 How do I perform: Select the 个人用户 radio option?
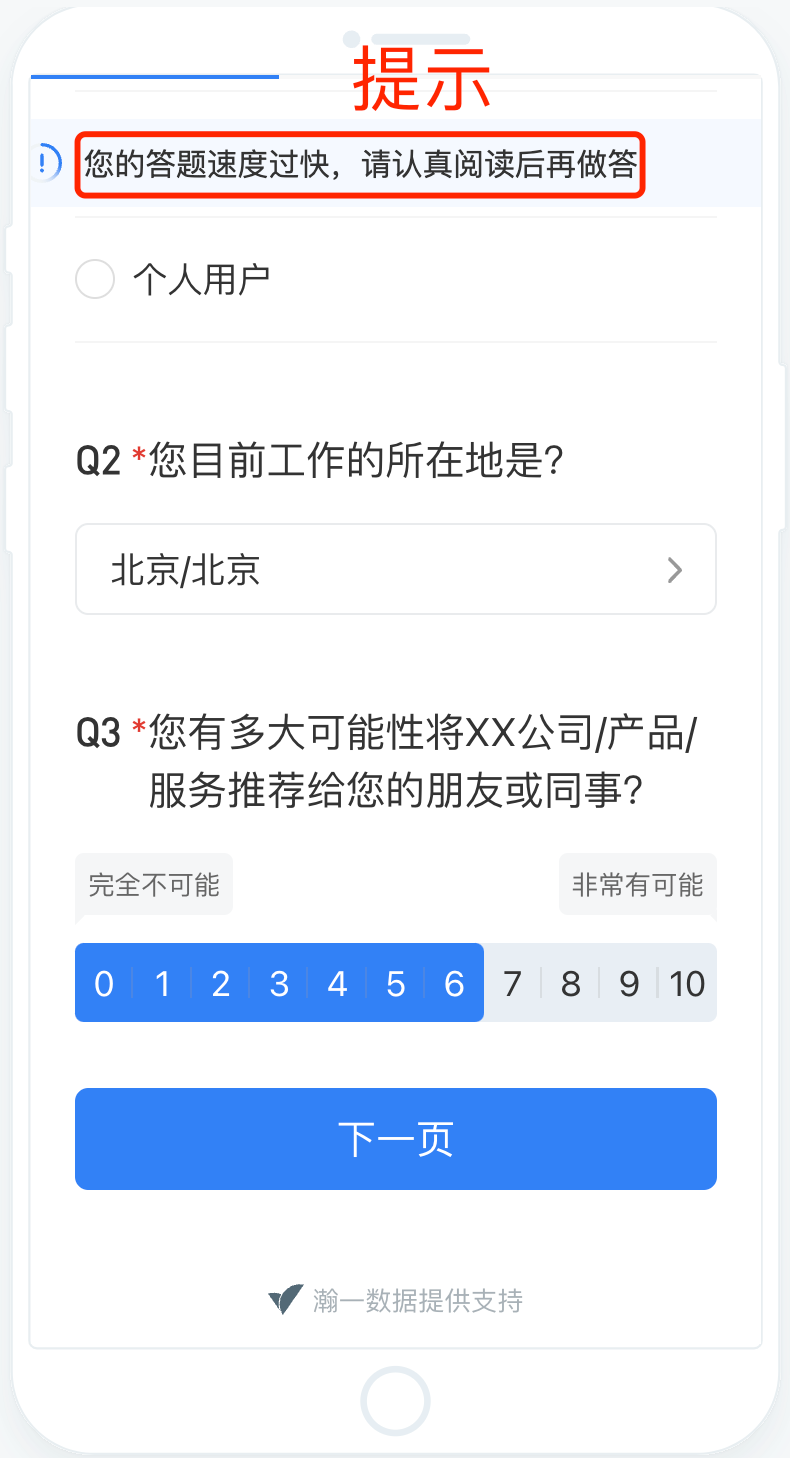(x=95, y=280)
